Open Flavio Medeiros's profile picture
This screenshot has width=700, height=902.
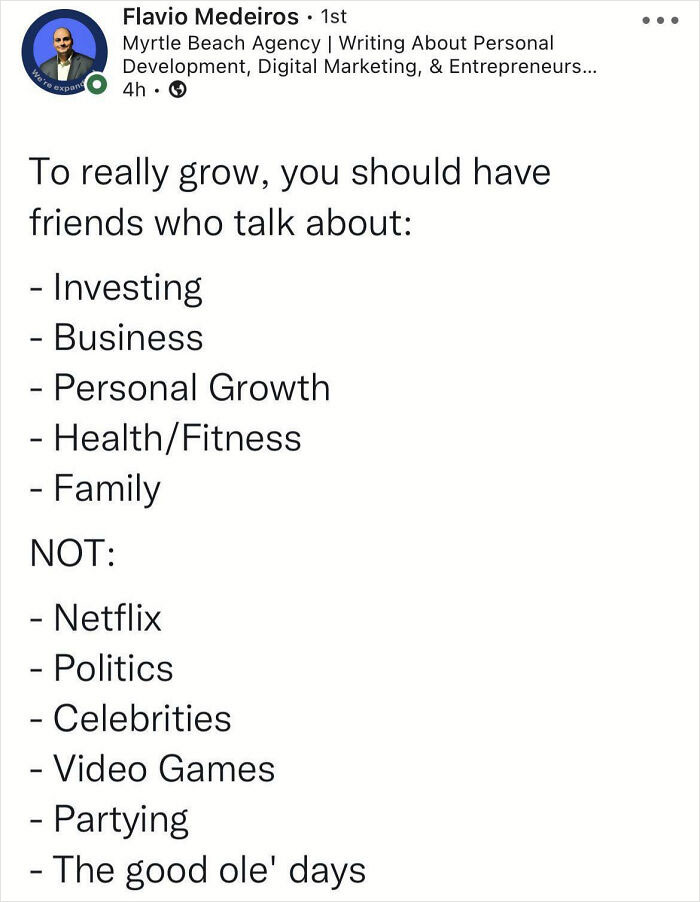pyautogui.click(x=64, y=53)
